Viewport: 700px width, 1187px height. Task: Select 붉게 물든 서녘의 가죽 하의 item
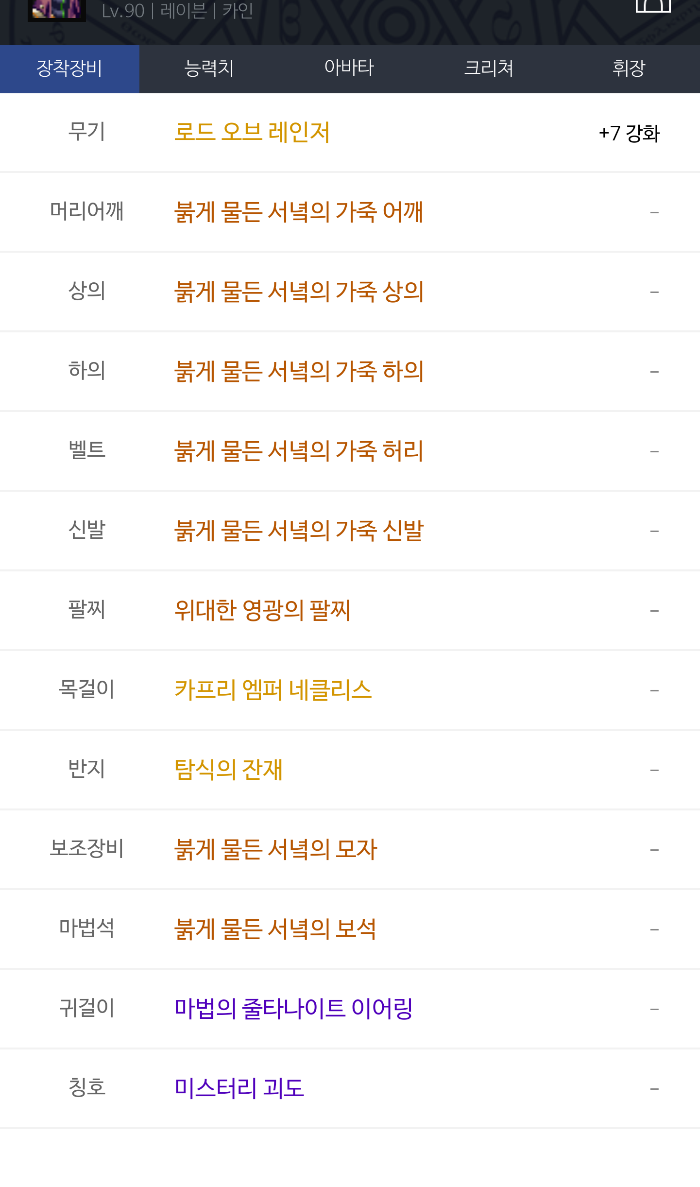pyautogui.click(x=299, y=371)
